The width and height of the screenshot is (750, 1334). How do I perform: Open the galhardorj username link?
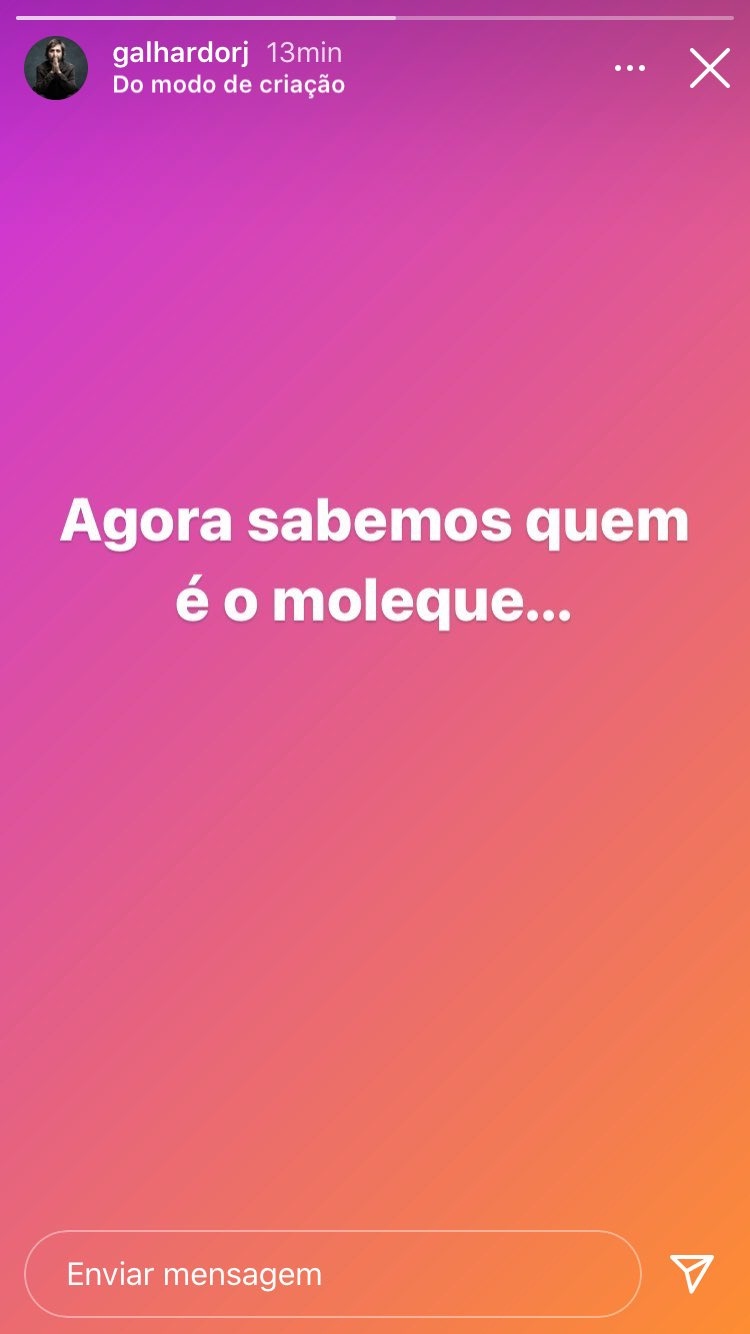181,53
